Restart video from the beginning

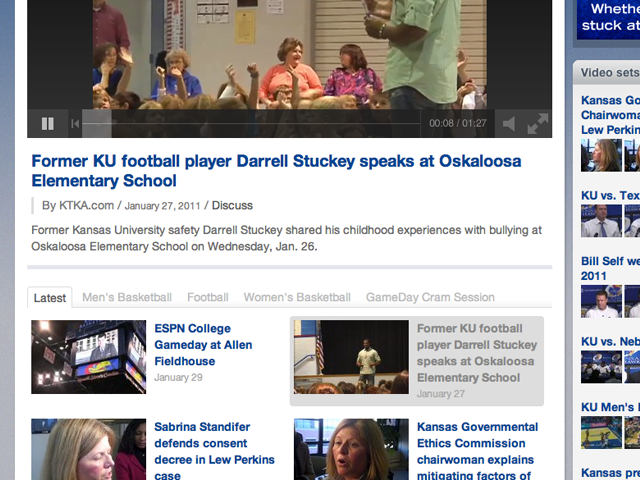[74, 124]
